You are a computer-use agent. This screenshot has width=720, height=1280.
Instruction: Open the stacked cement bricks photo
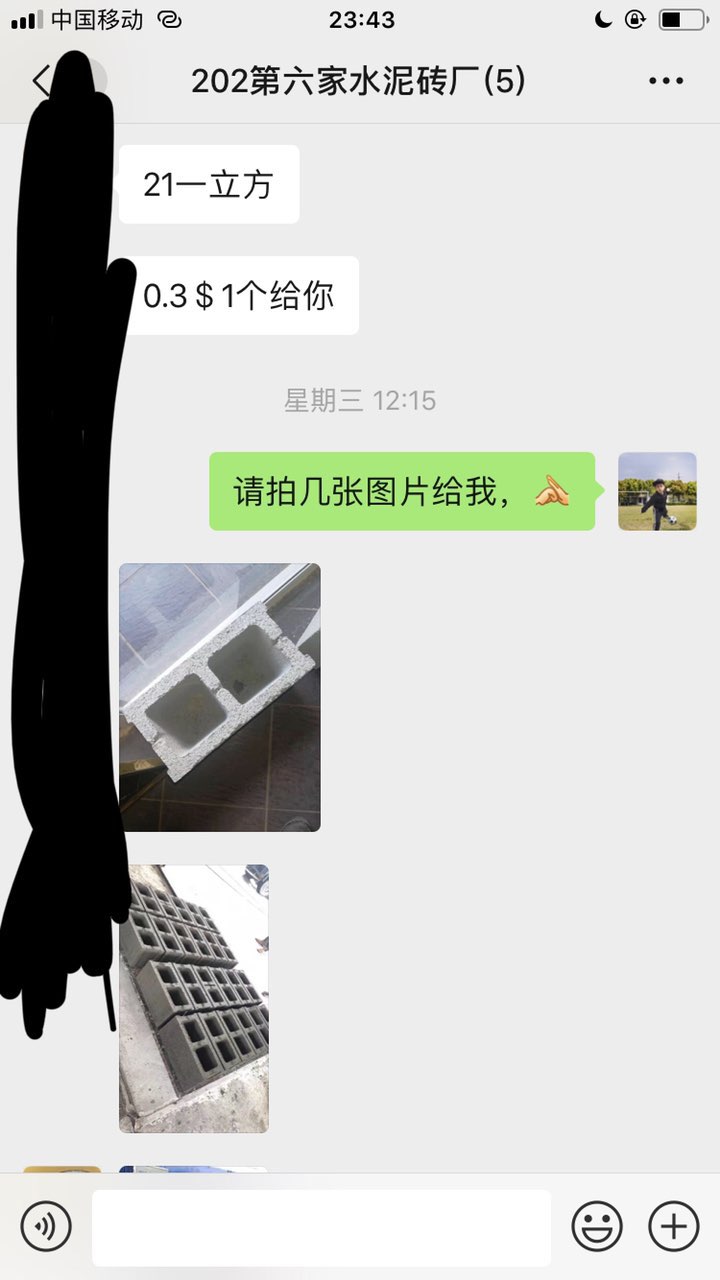[194, 998]
